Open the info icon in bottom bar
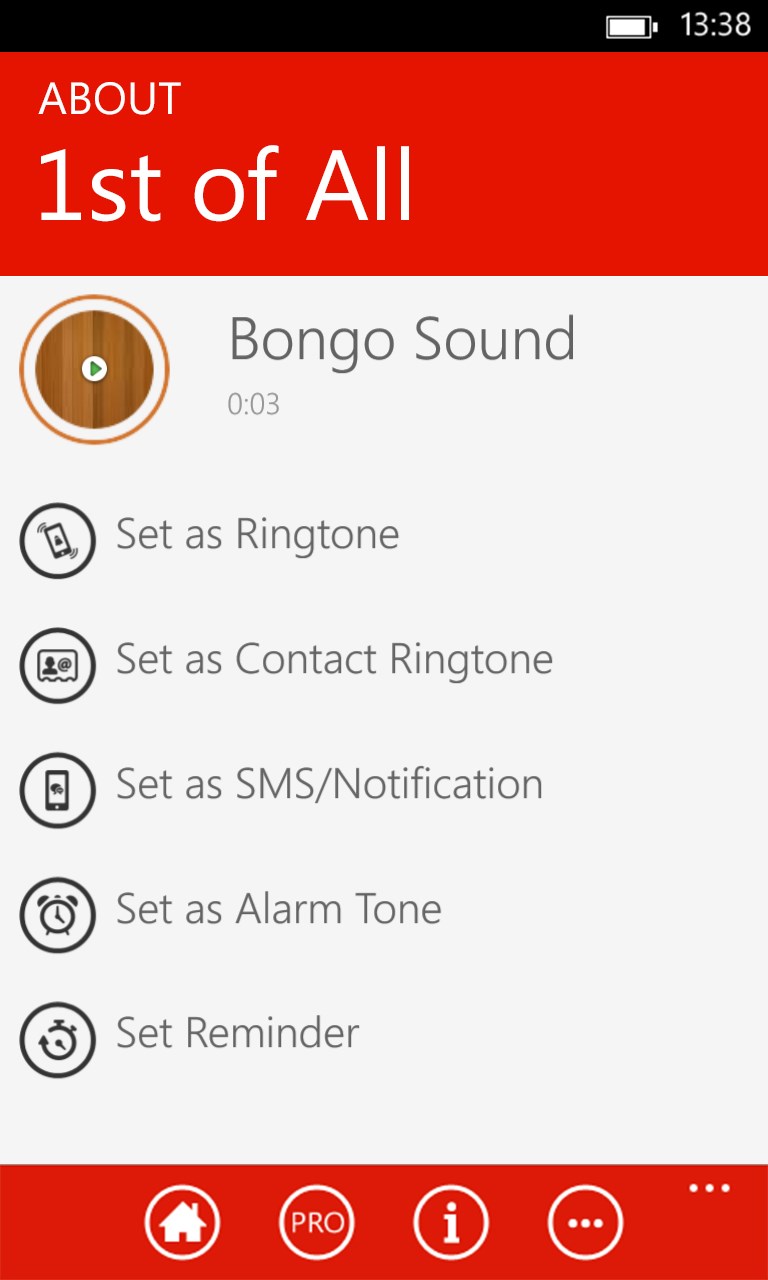This screenshot has width=768, height=1280. coord(451,1222)
